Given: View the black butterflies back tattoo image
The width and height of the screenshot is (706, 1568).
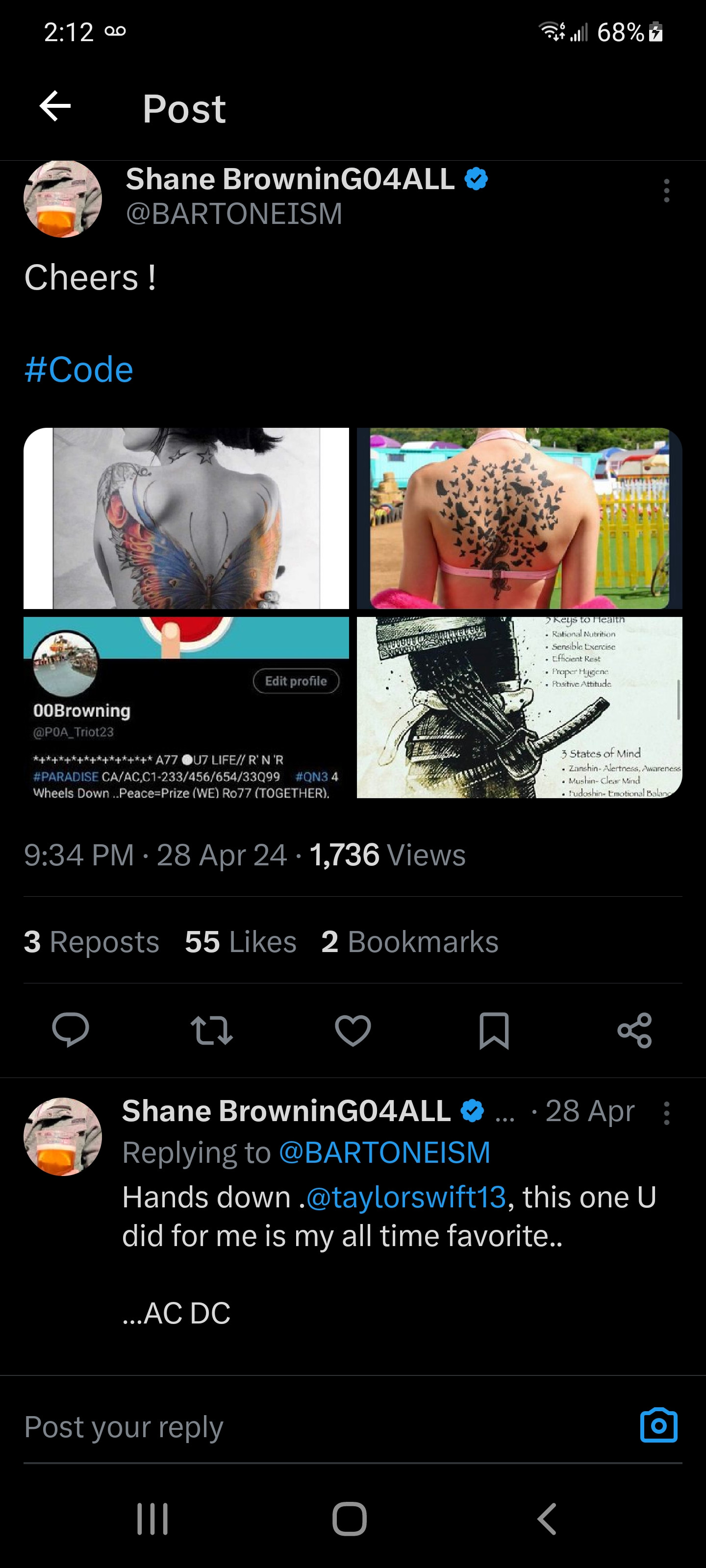Looking at the screenshot, I should tap(519, 518).
